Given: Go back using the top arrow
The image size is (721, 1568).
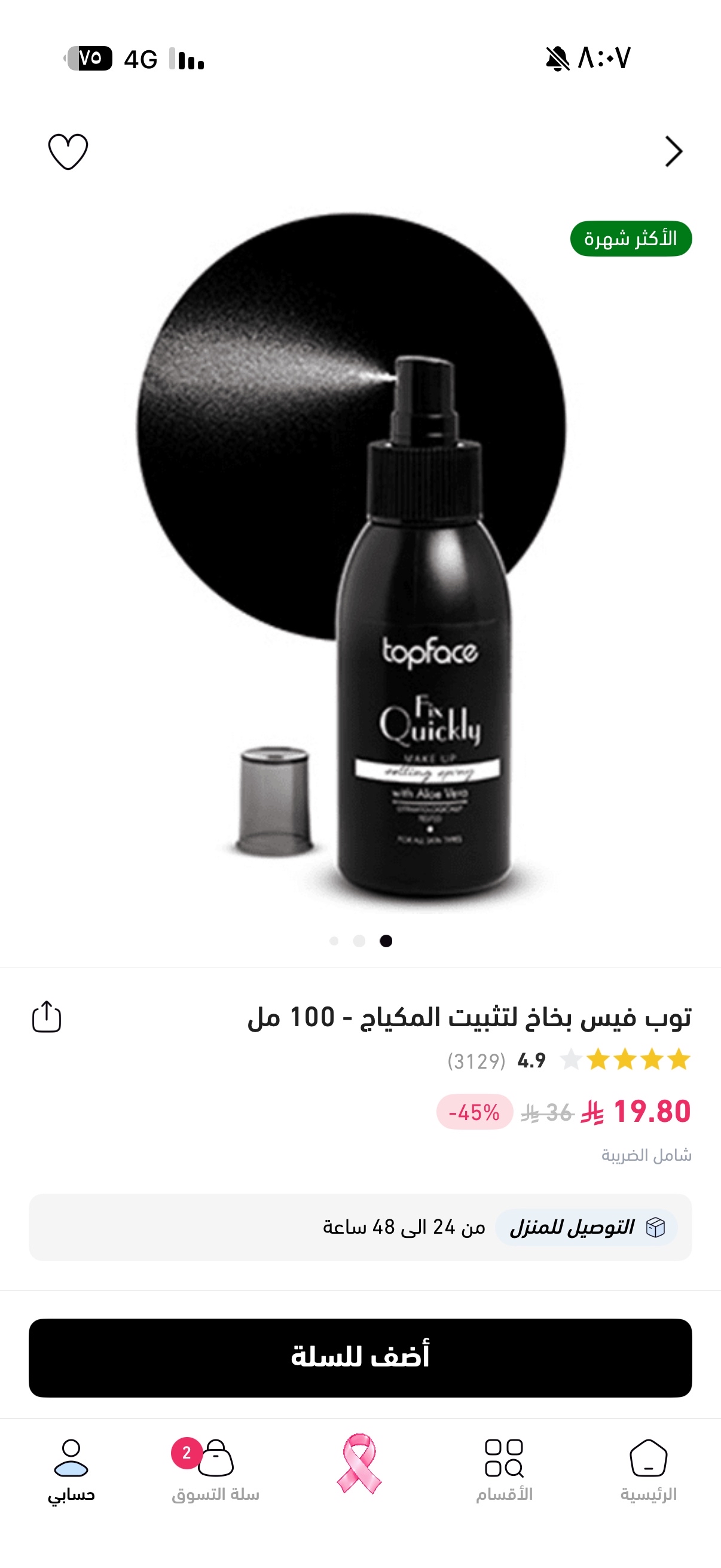Looking at the screenshot, I should point(674,151).
